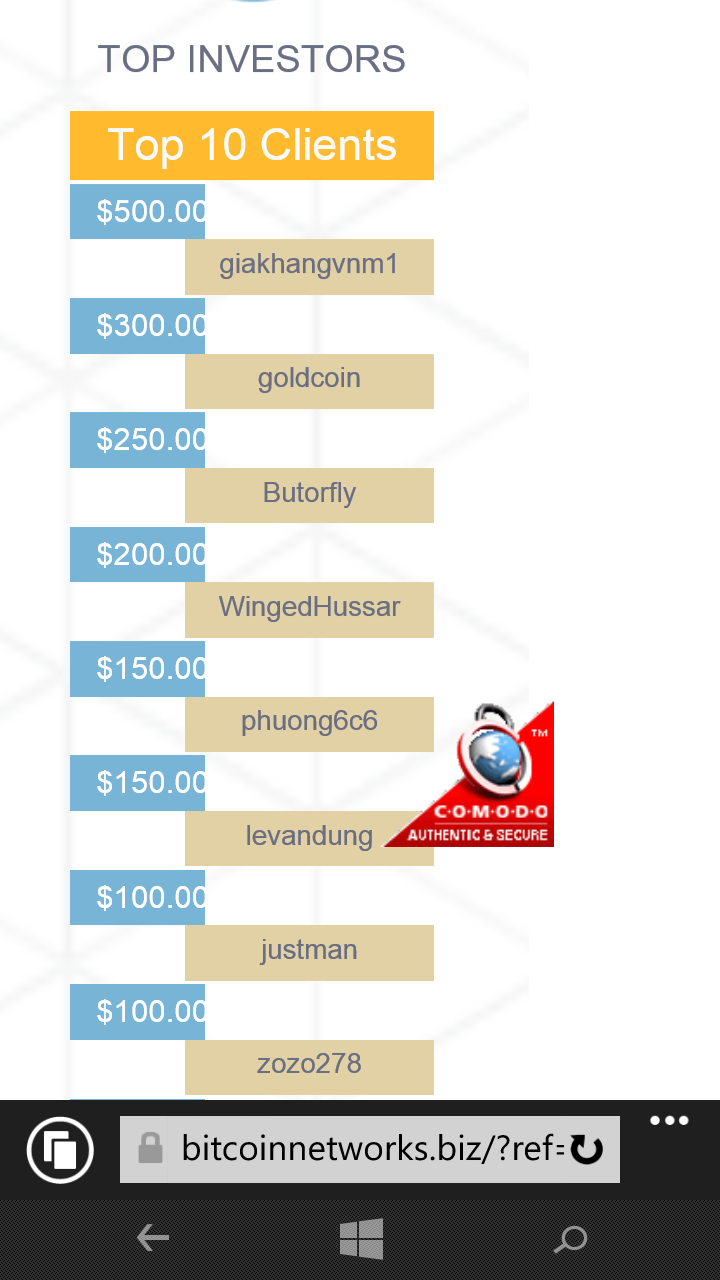
Task: Open the browser tabs view
Action: coord(60,1150)
